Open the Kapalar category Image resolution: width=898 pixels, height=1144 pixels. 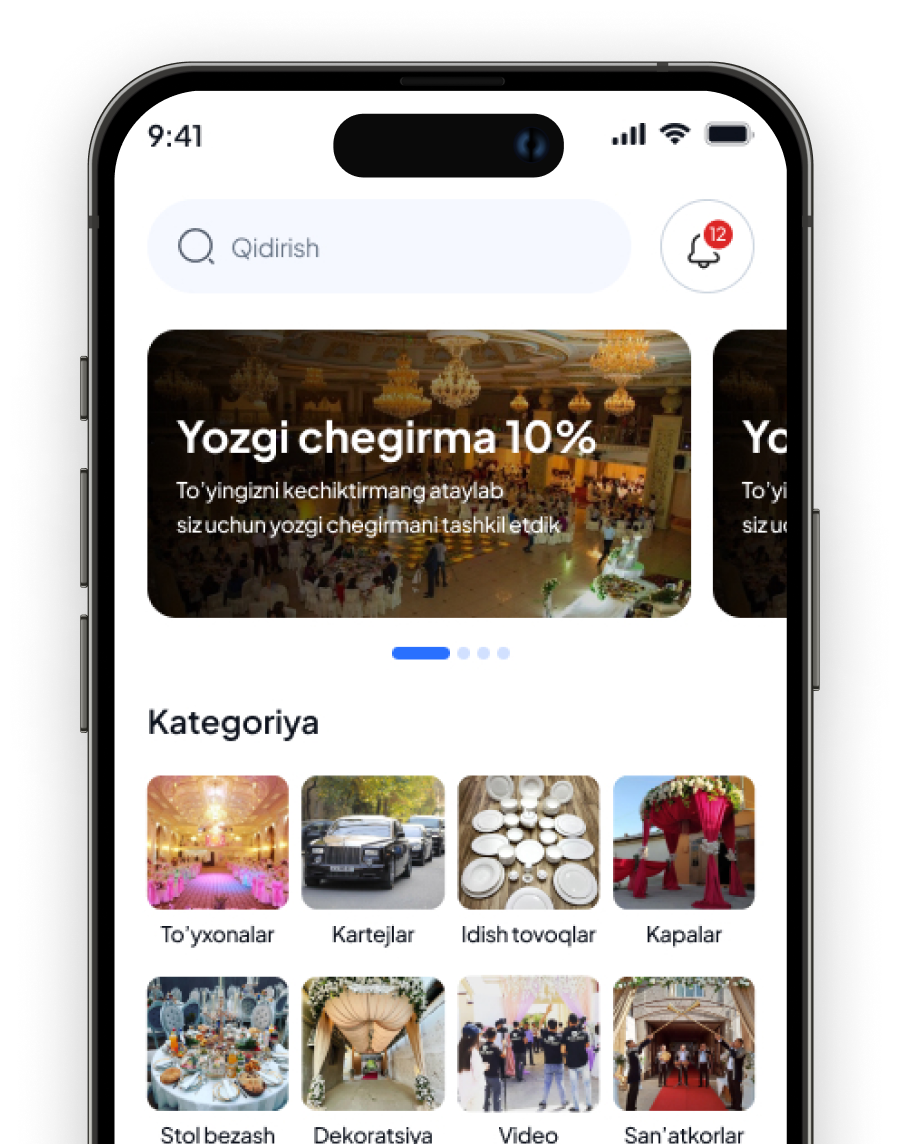pyautogui.click(x=684, y=843)
